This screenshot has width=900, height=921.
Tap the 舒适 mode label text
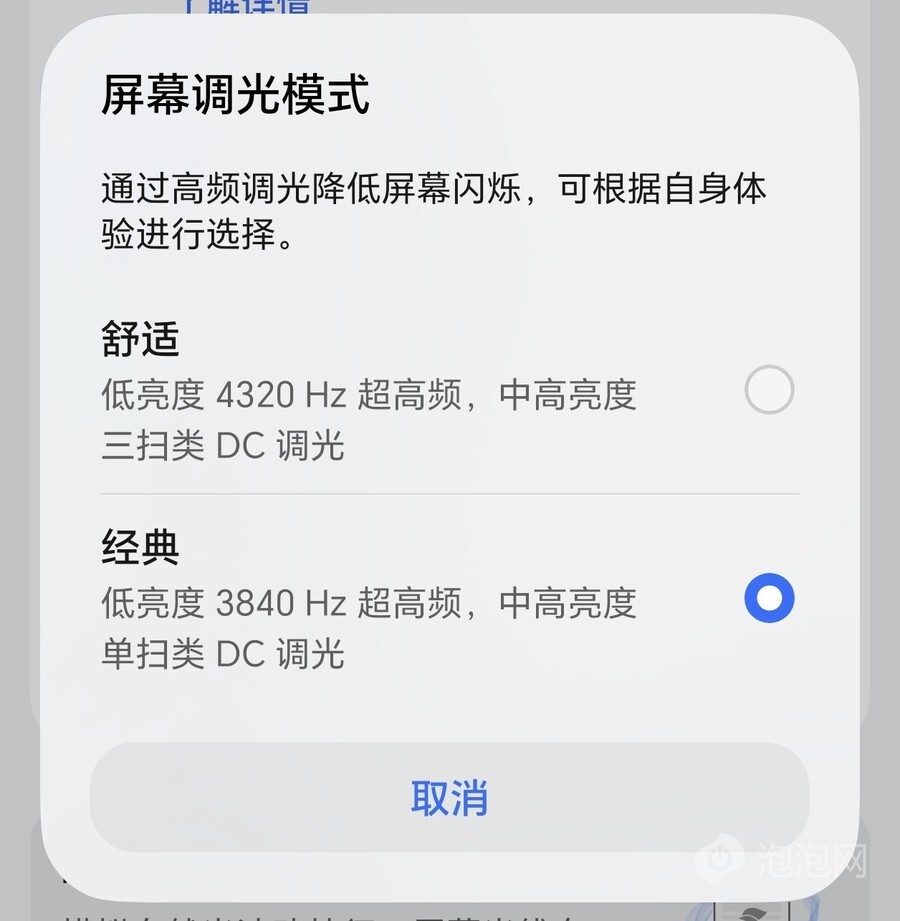click(x=140, y=340)
